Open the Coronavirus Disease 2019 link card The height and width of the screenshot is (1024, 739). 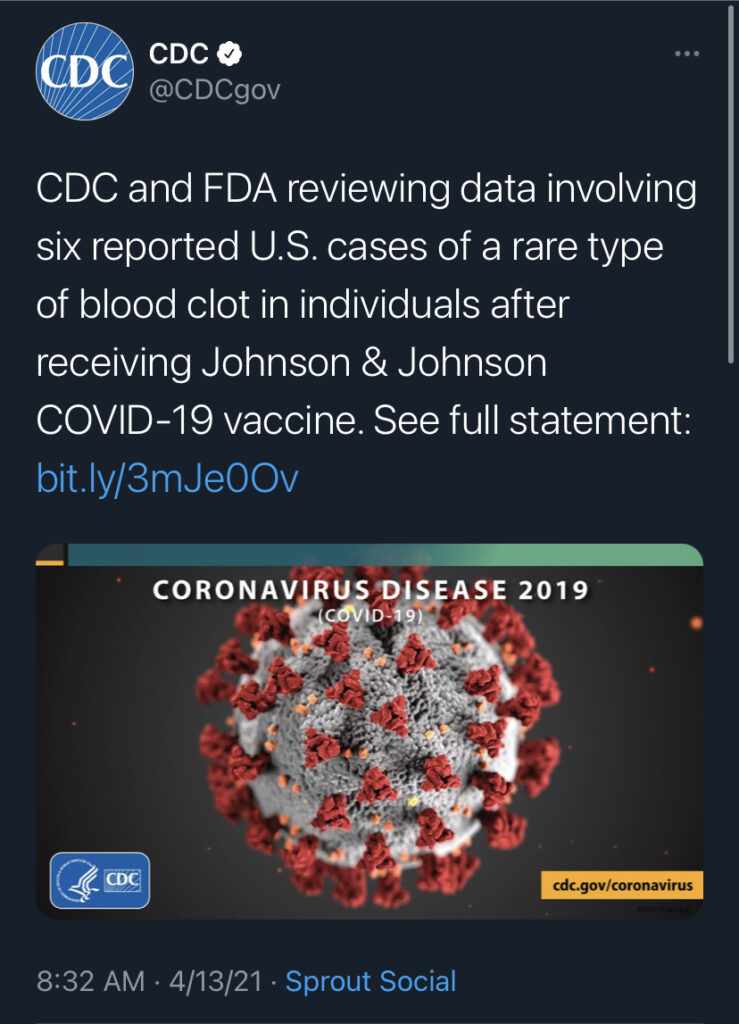[x=369, y=730]
